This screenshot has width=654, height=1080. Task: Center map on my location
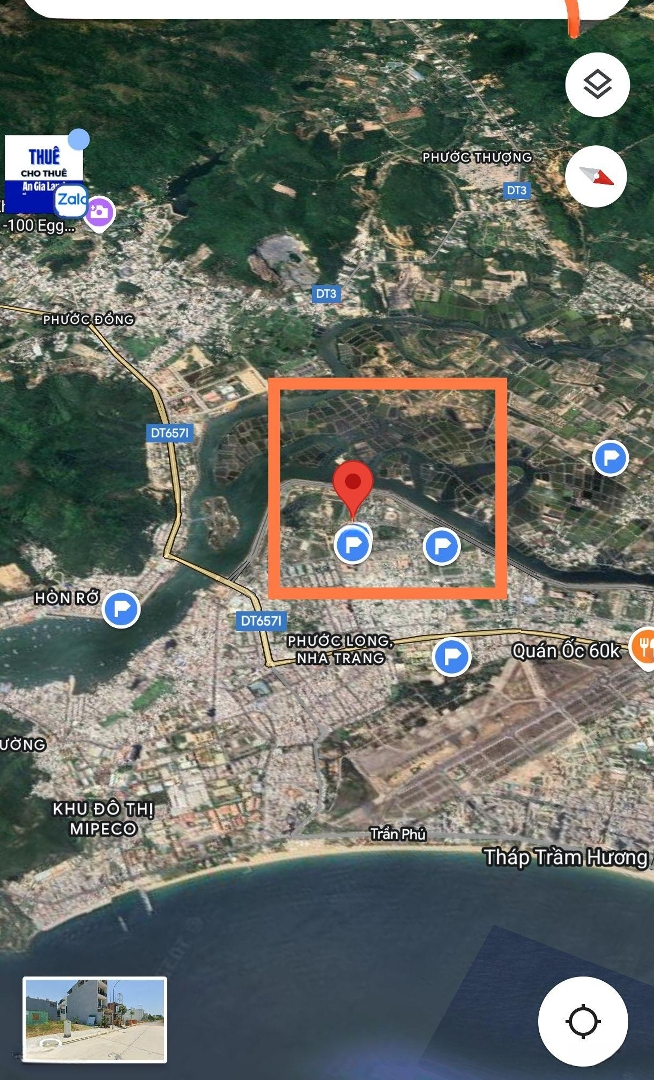tap(583, 1022)
